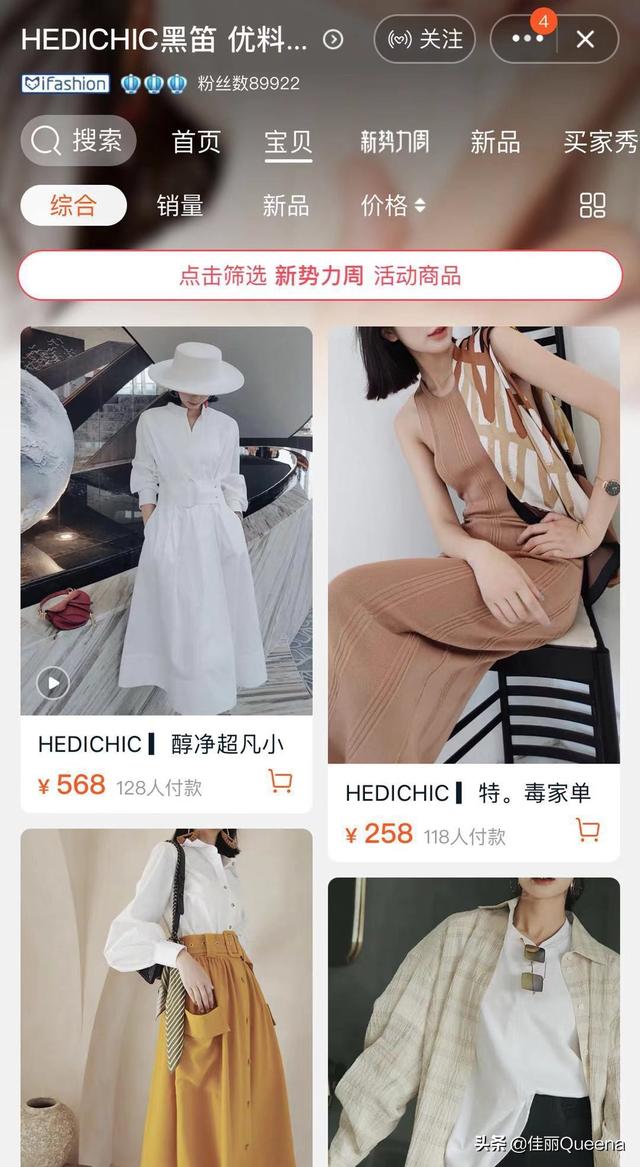
Task: Open the ¥568 white dress product
Action: coord(166,569)
